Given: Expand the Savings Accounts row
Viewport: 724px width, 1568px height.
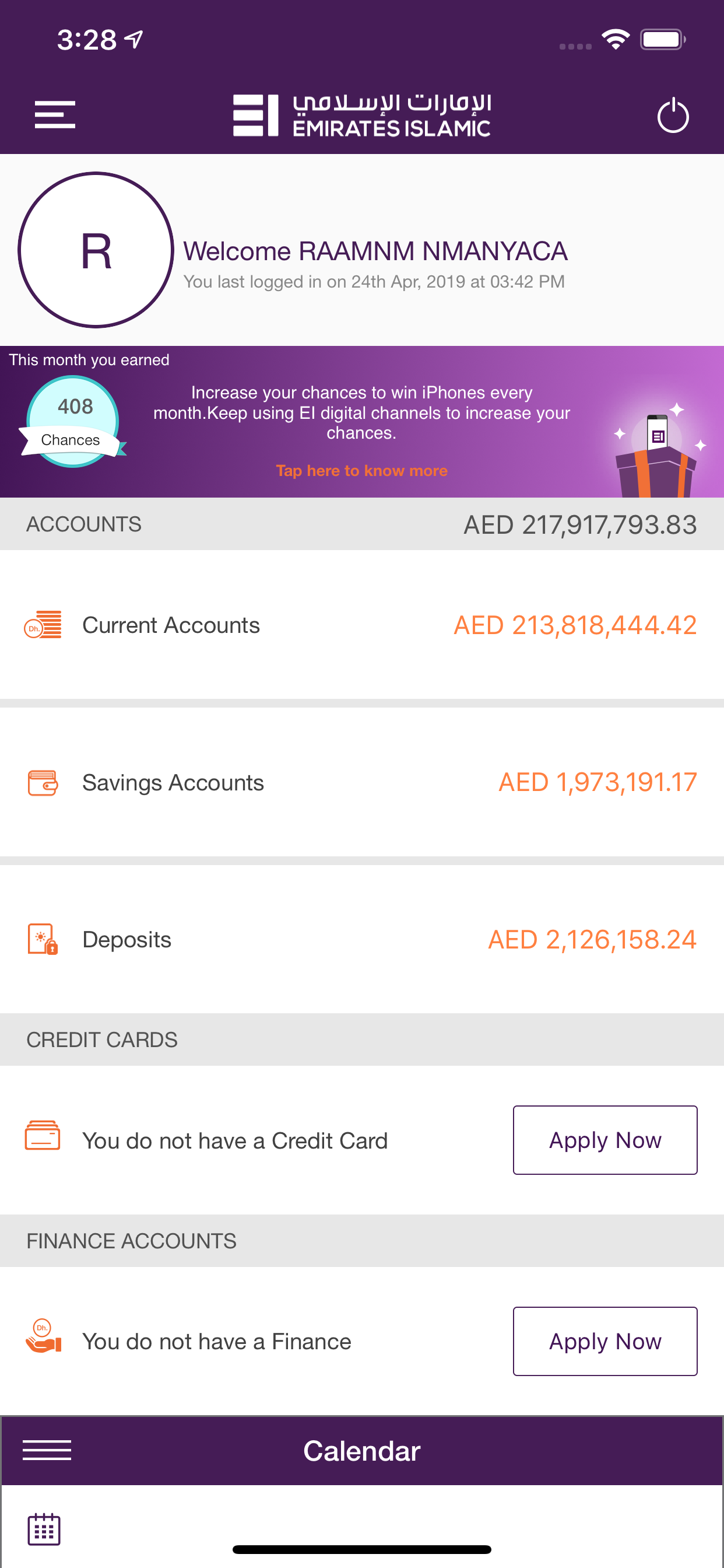Looking at the screenshot, I should (362, 782).
